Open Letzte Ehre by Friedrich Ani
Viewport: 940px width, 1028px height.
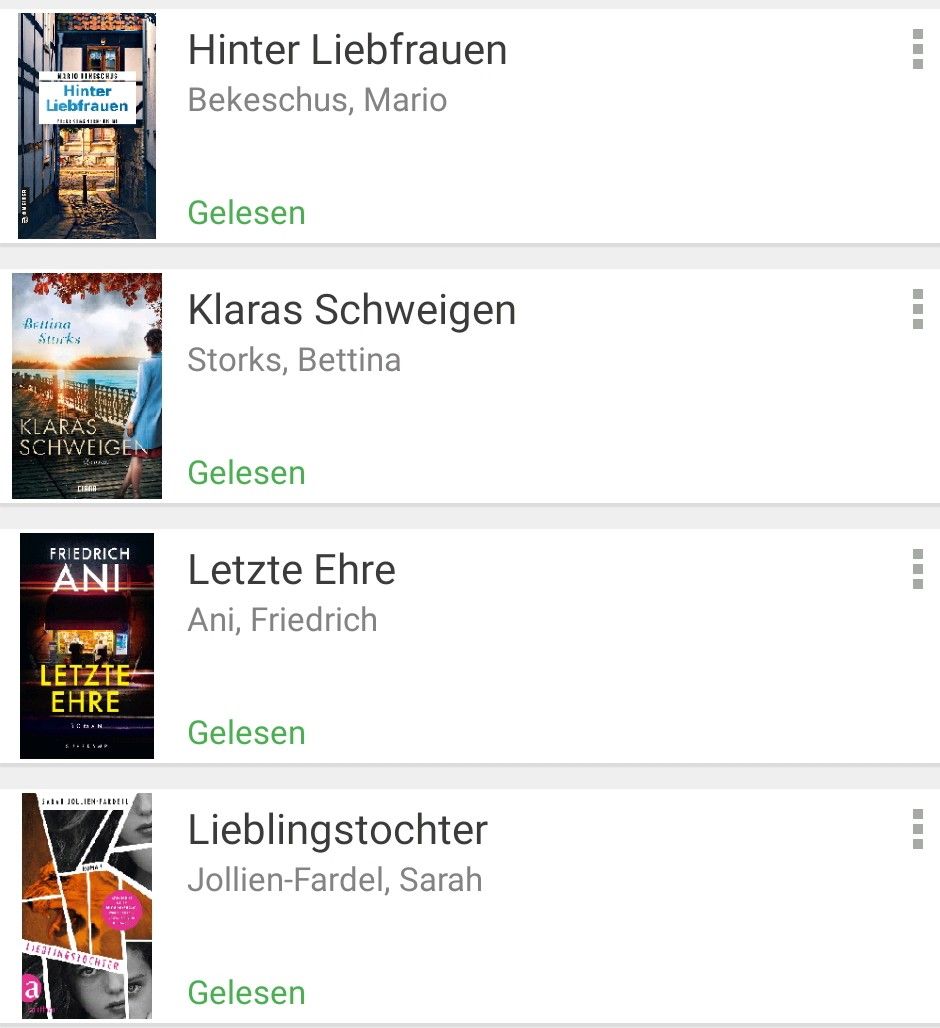(291, 571)
